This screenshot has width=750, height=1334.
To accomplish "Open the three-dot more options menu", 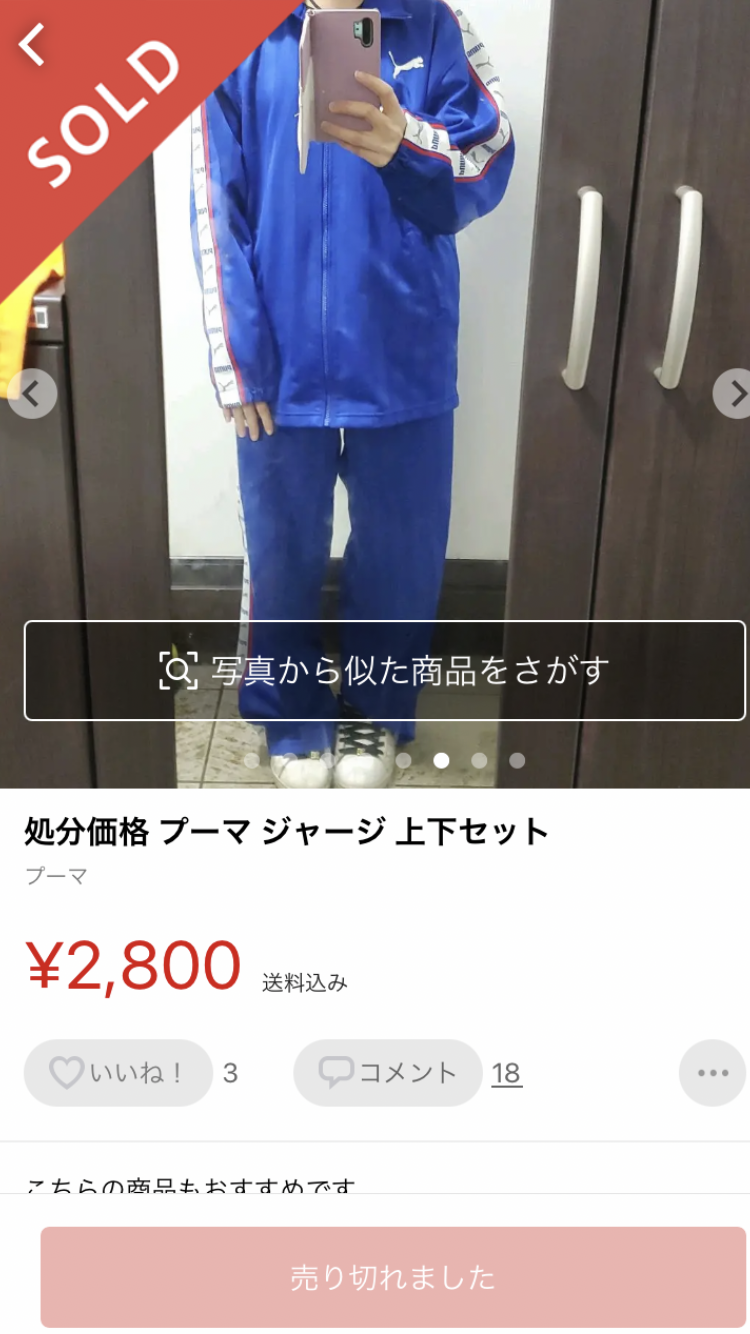I will [712, 1073].
